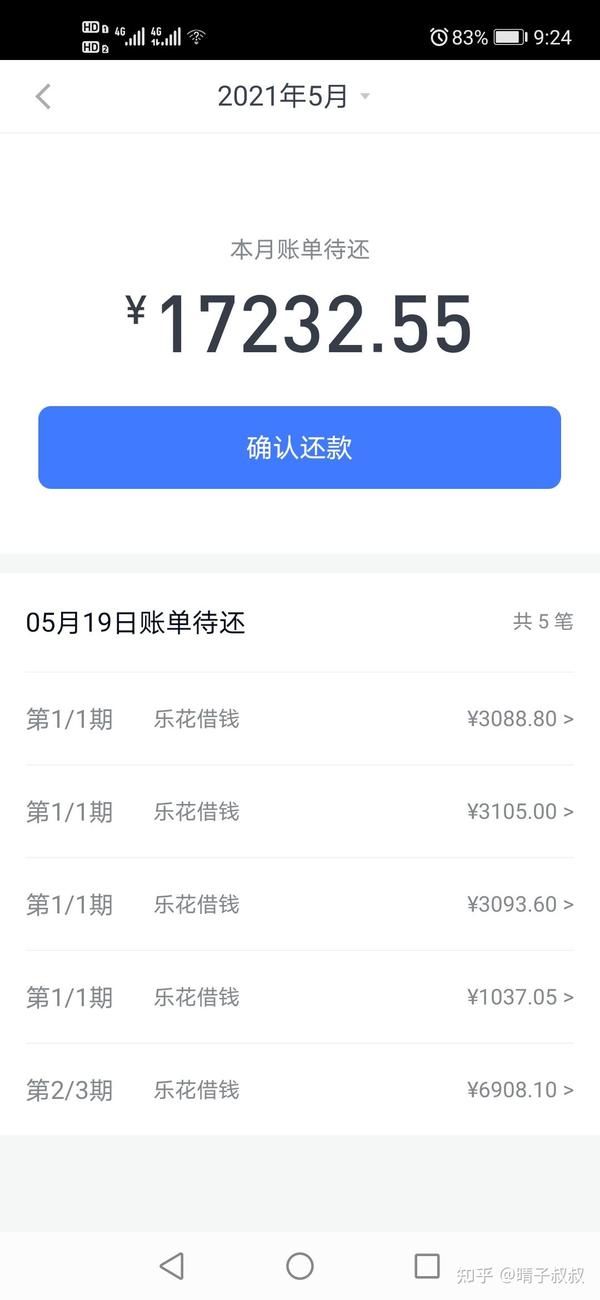This screenshot has height=1300, width=600.
Task: Tap the system home button
Action: tap(300, 1266)
